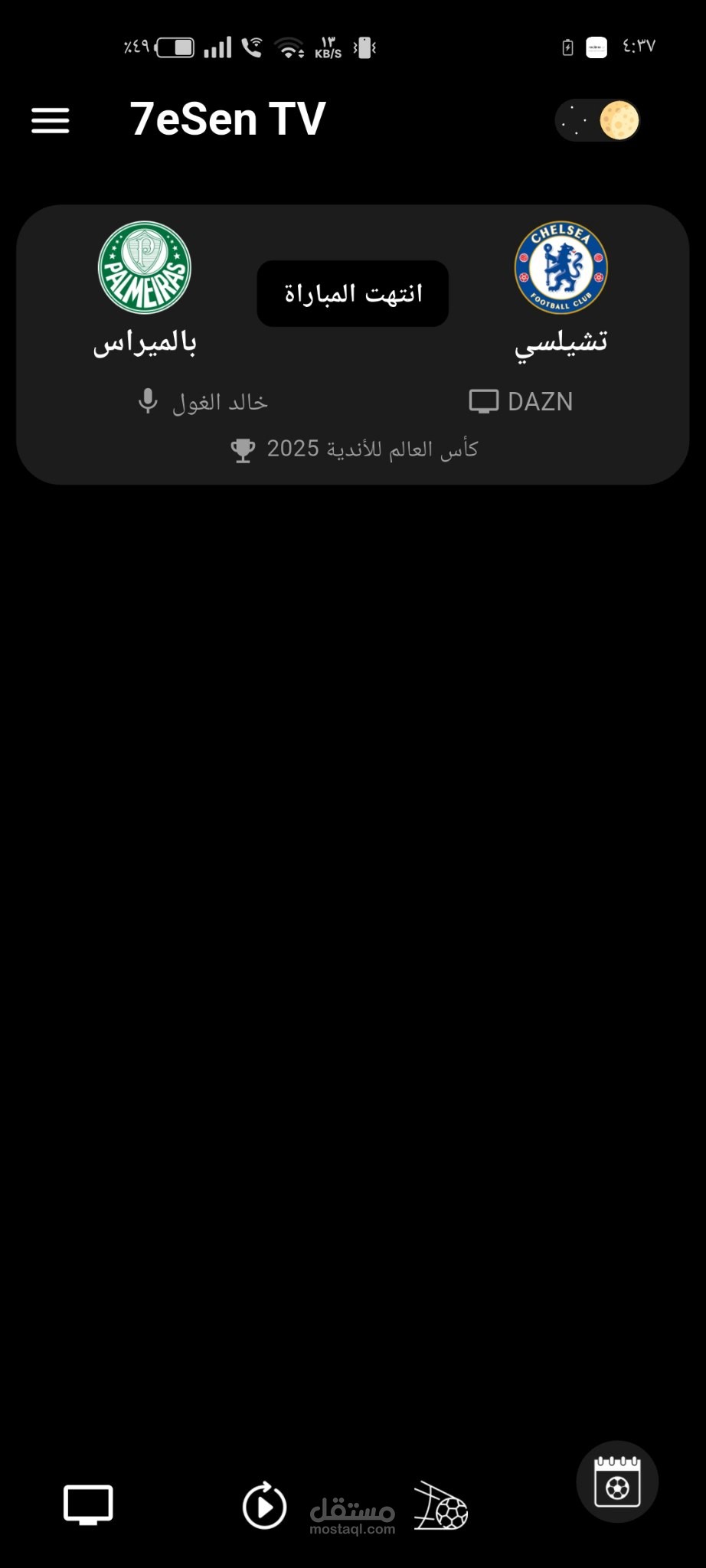Tap the floating match schedule calendar button
Viewport: 706px width, 1568px height.
click(x=617, y=1481)
